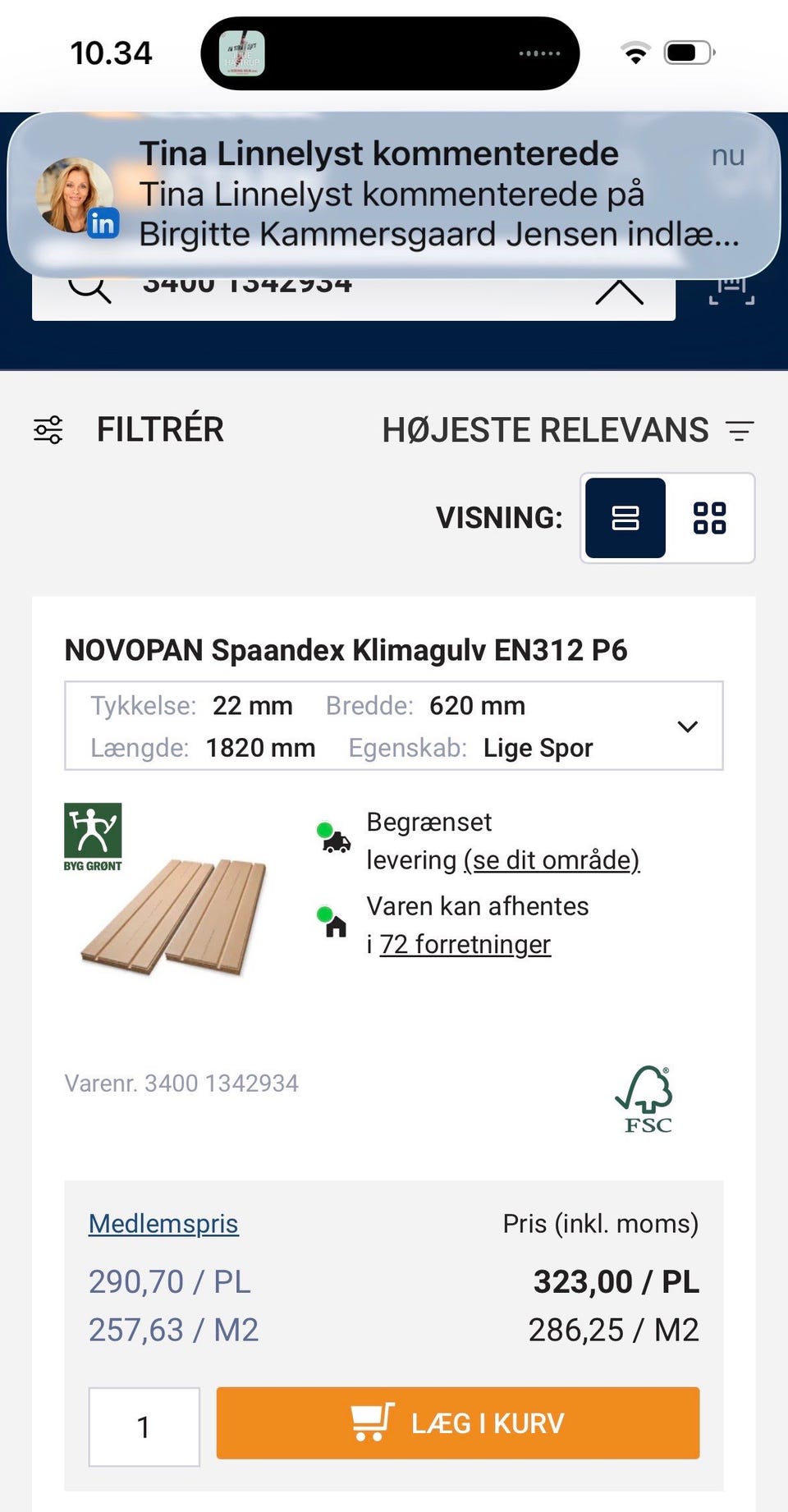Image resolution: width=788 pixels, height=1512 pixels.
Task: Open the HØJESTE RELEVANS sort dropdown
Action: tap(568, 430)
